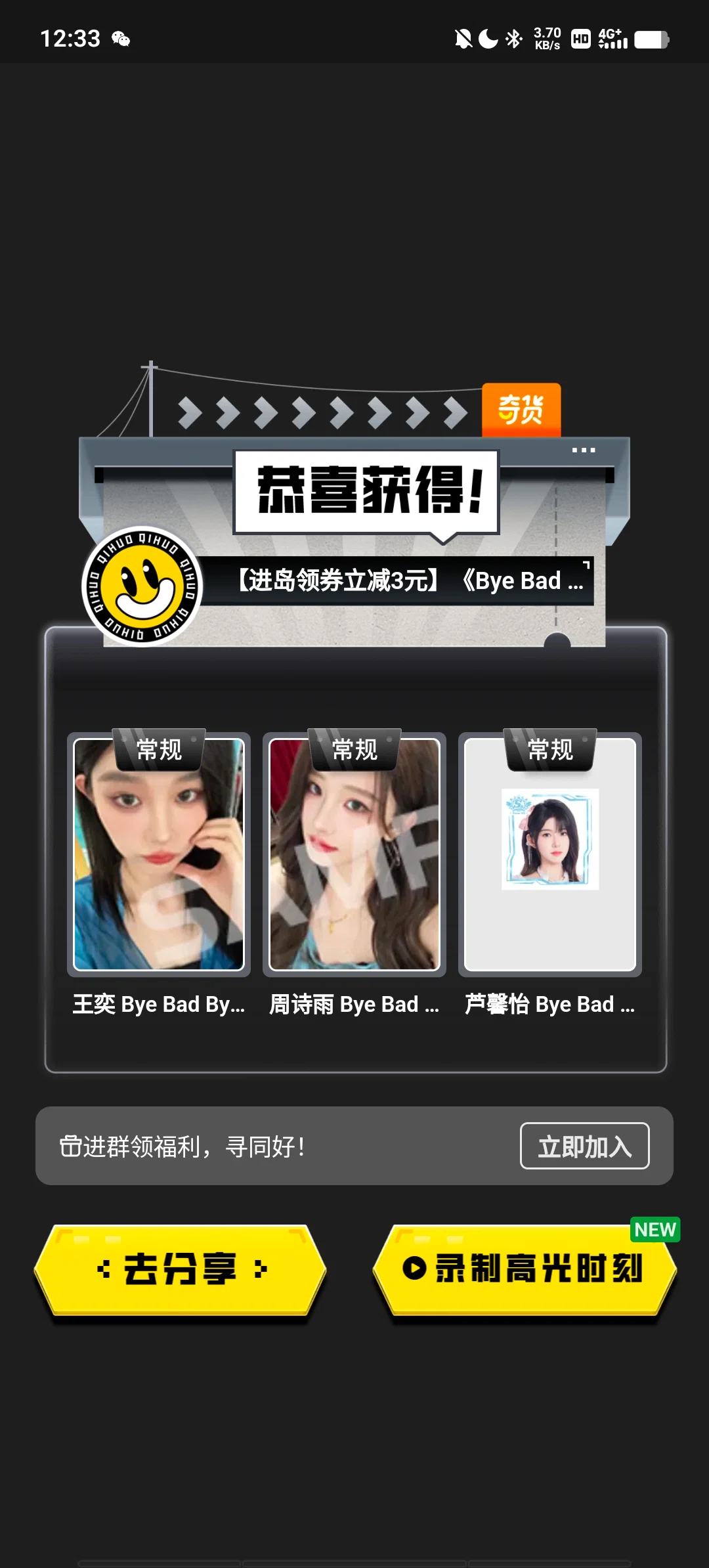Open the 芦馨怡 Bye Bad card
The image size is (709, 1568).
click(550, 854)
